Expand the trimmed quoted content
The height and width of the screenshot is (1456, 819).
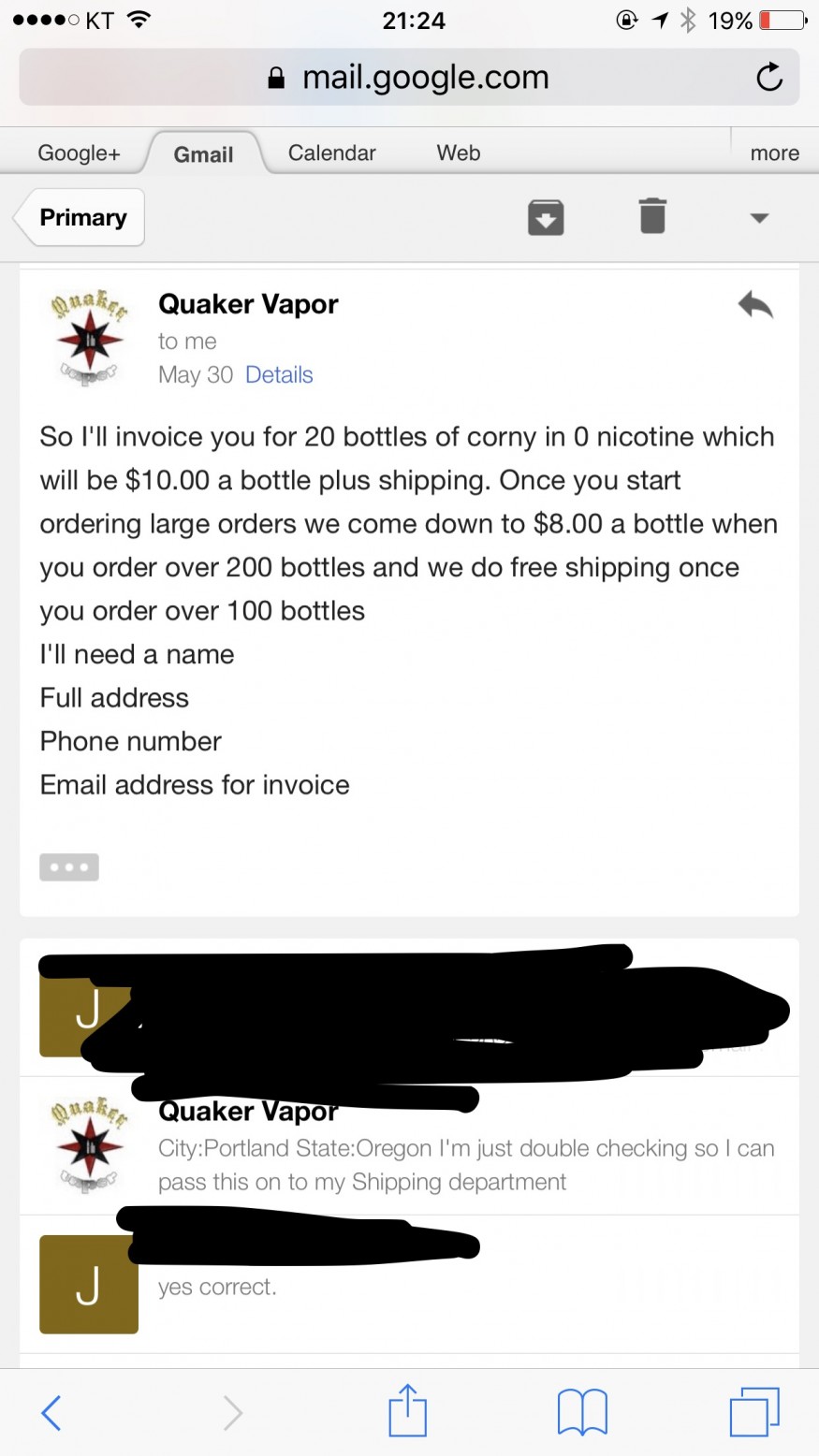69,867
